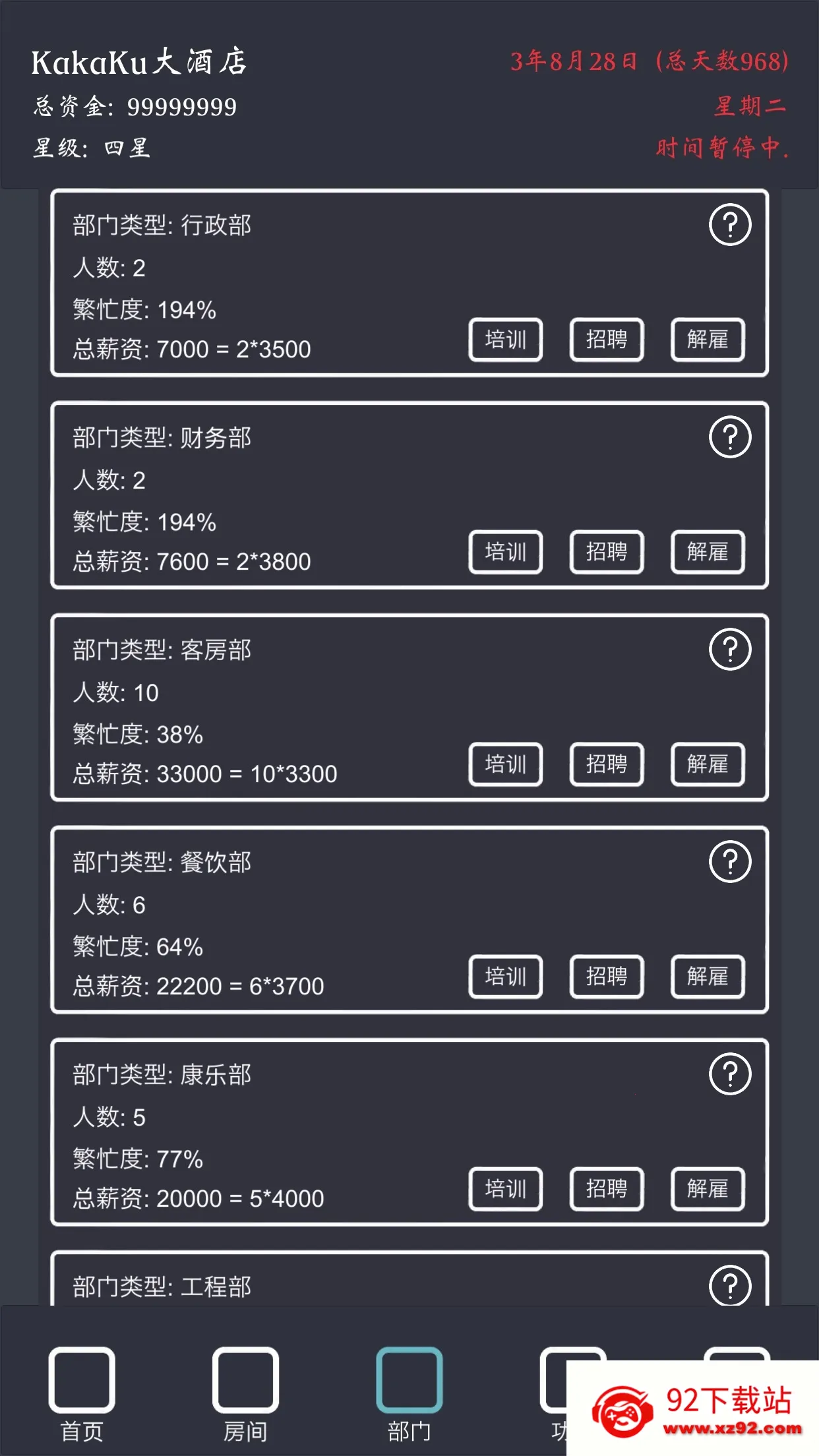Tap 招聘 in the 餐饮部 card
819x1456 pixels.
pyautogui.click(x=606, y=977)
